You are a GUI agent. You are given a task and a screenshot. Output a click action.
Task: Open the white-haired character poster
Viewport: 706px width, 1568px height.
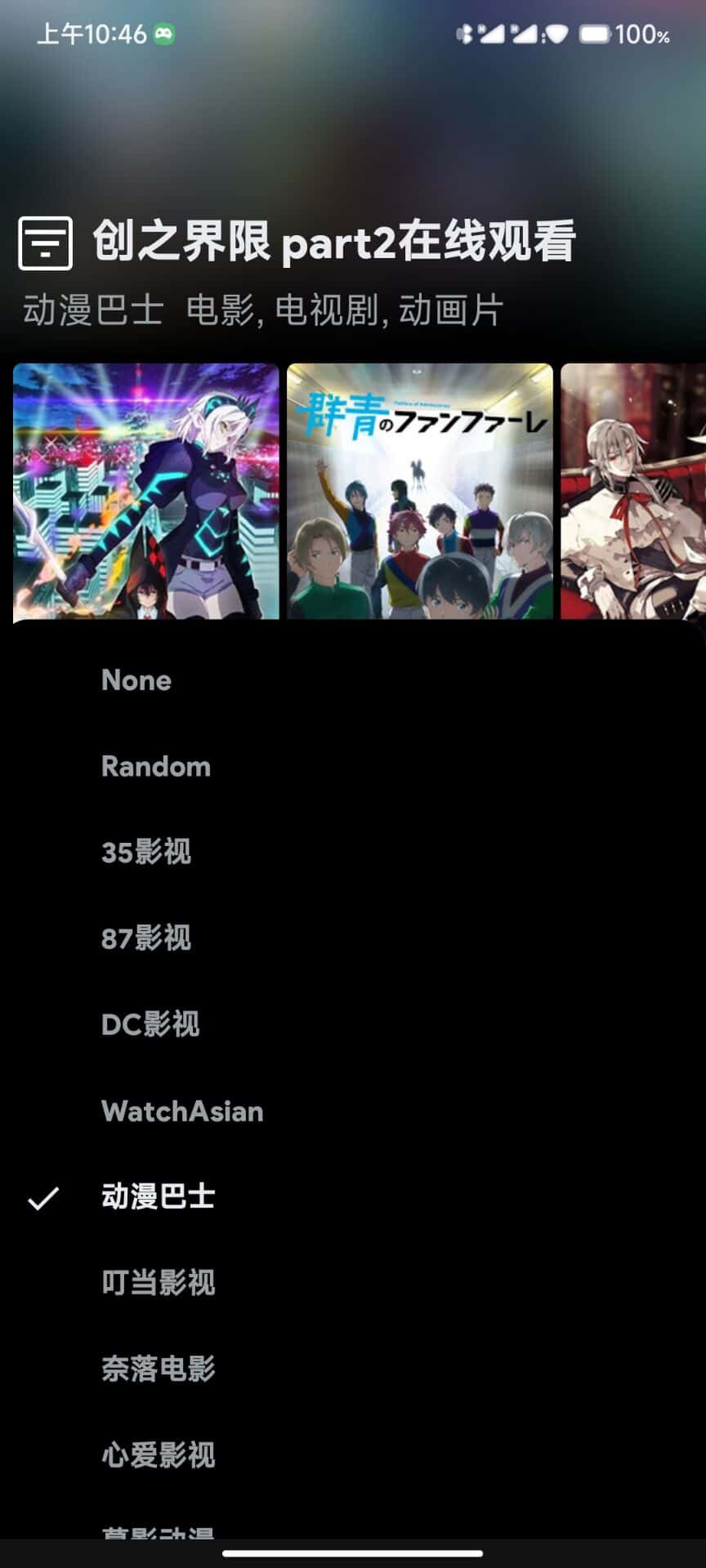click(633, 492)
